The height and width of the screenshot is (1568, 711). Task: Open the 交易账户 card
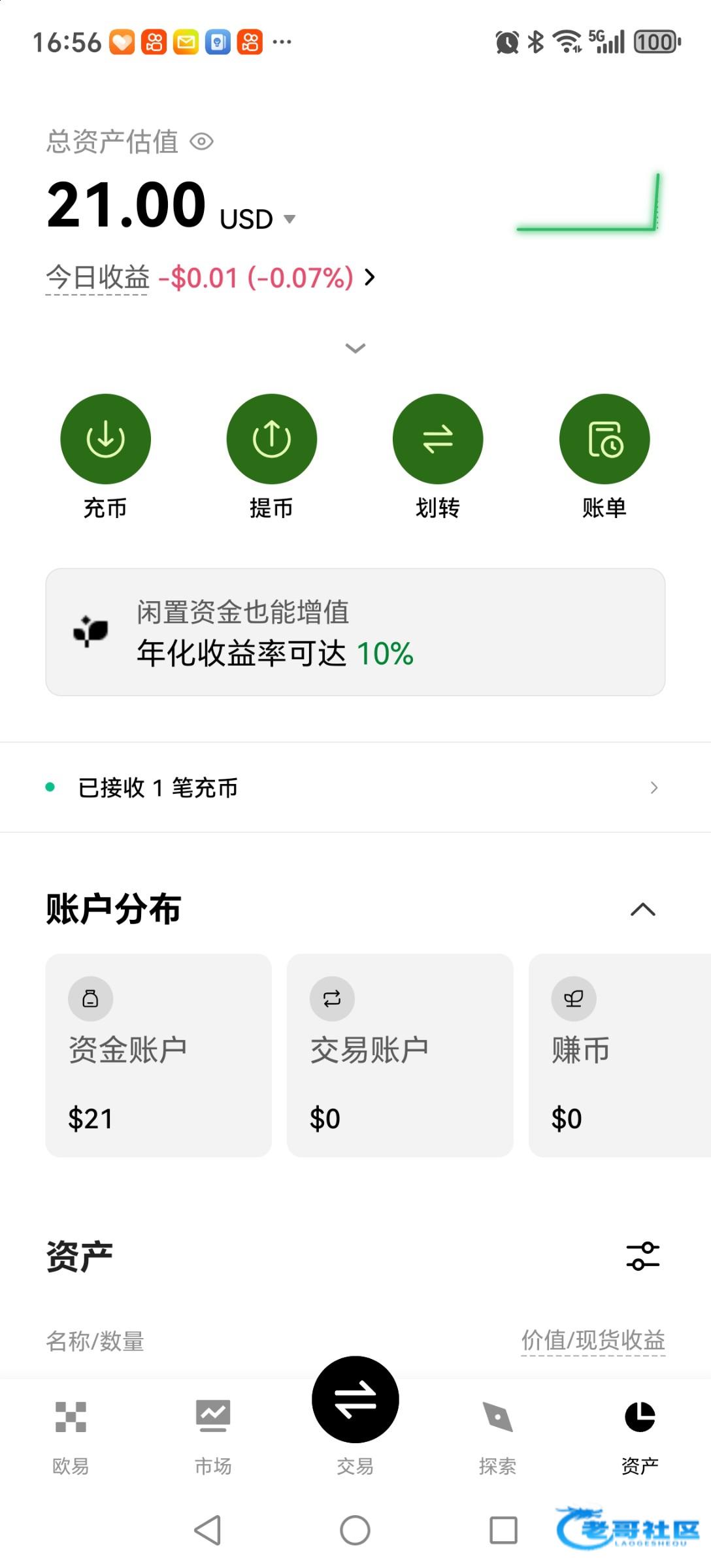pos(400,1055)
